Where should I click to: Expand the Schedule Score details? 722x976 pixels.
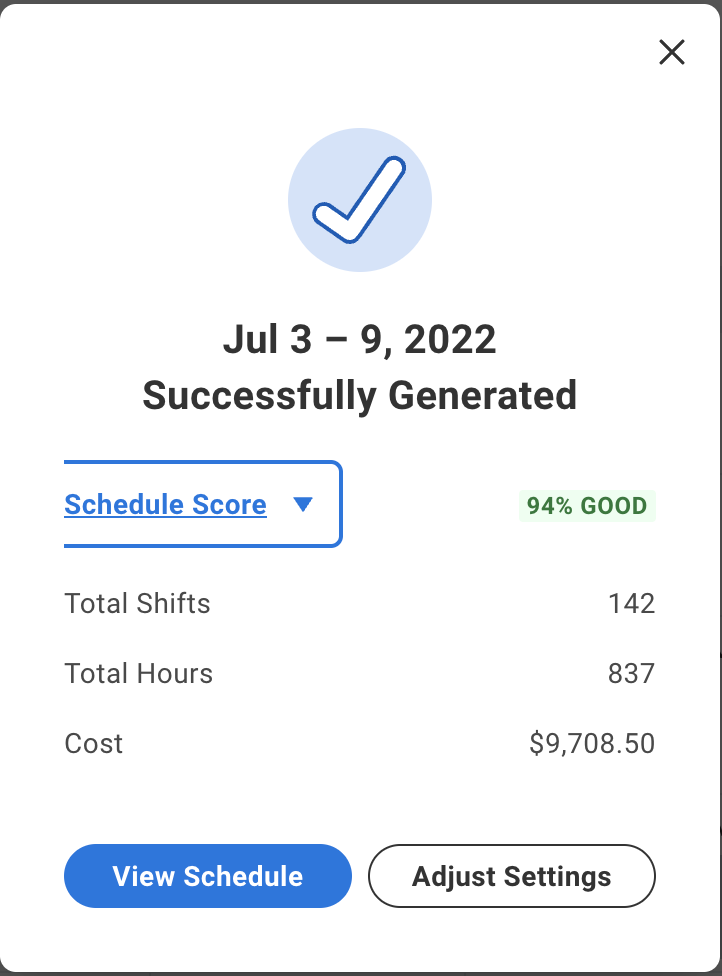point(190,504)
